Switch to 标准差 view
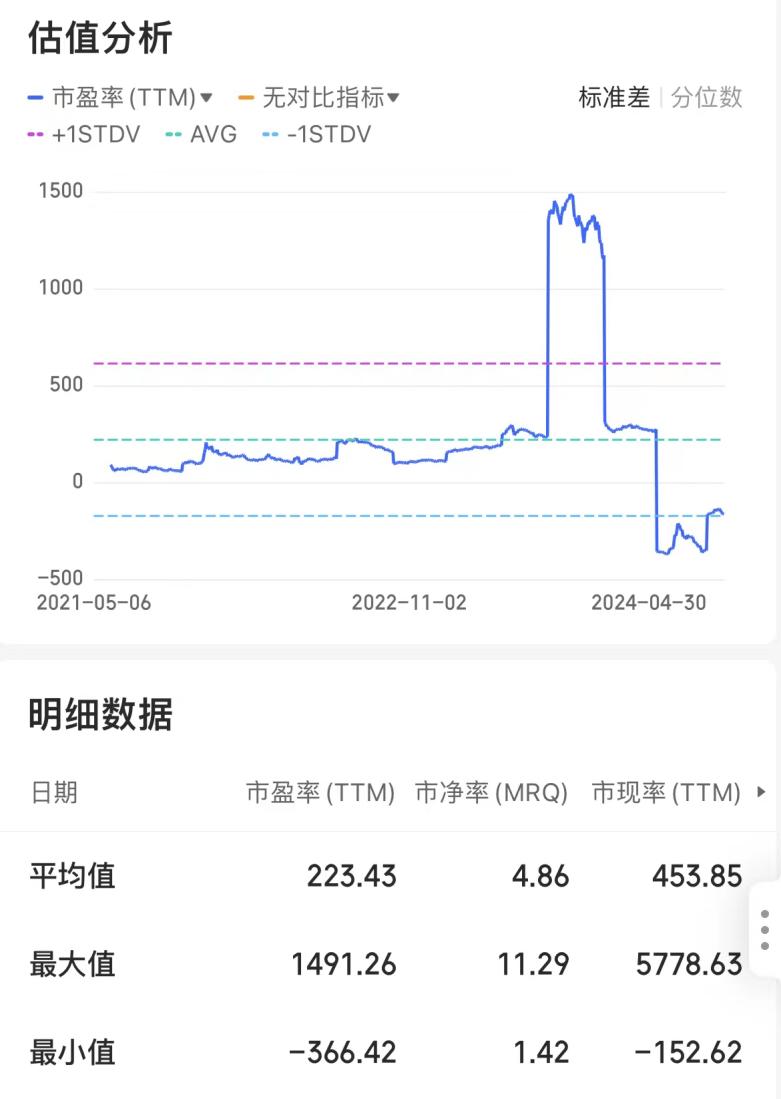This screenshot has height=1099, width=781. coord(614,97)
